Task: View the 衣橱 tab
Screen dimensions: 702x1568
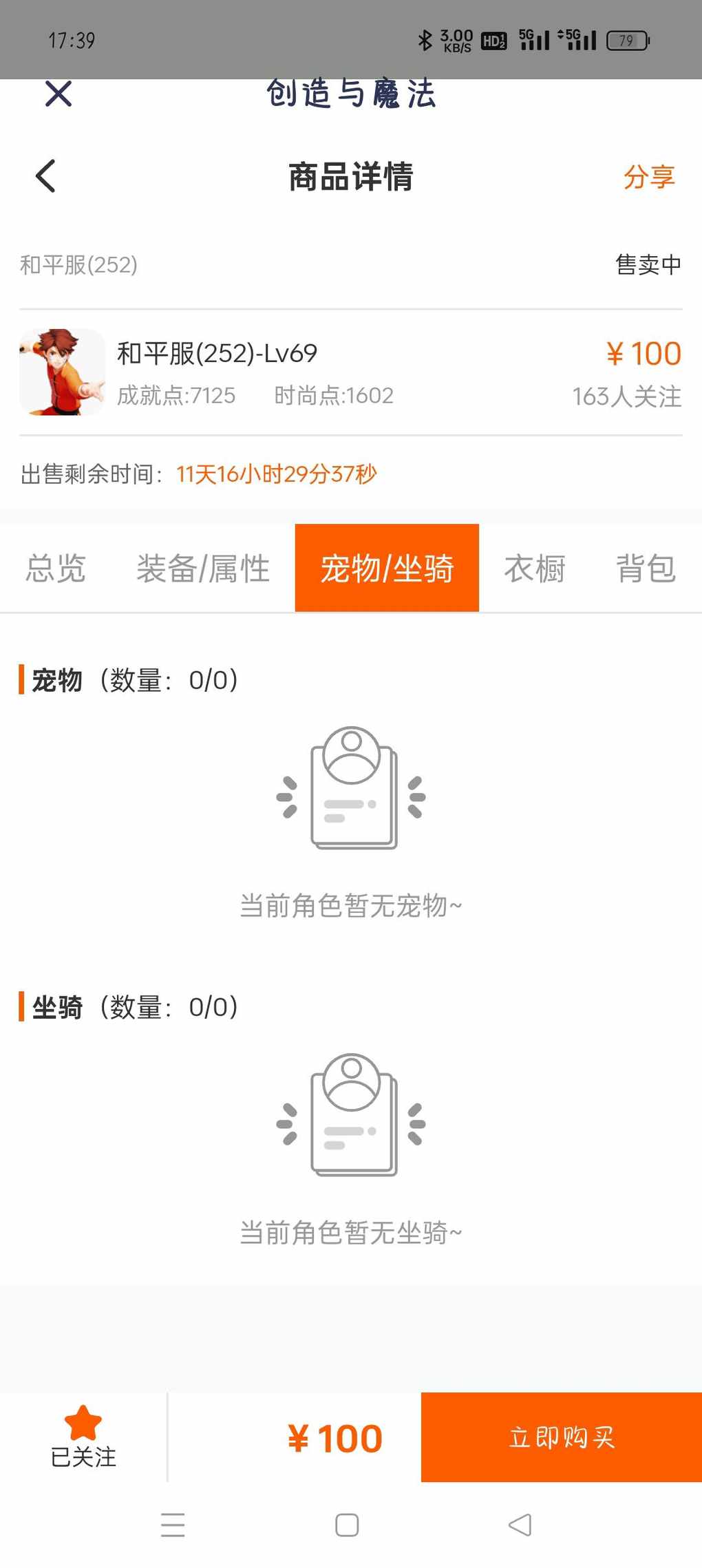Action: coord(535,569)
